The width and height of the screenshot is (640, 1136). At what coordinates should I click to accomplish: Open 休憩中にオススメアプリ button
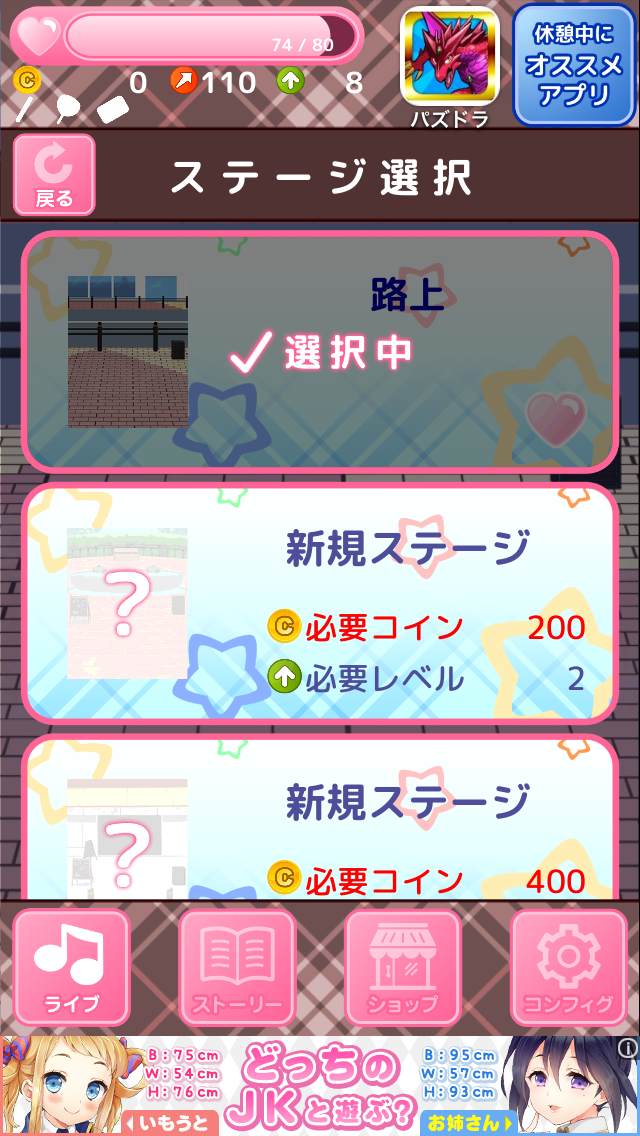[572, 64]
